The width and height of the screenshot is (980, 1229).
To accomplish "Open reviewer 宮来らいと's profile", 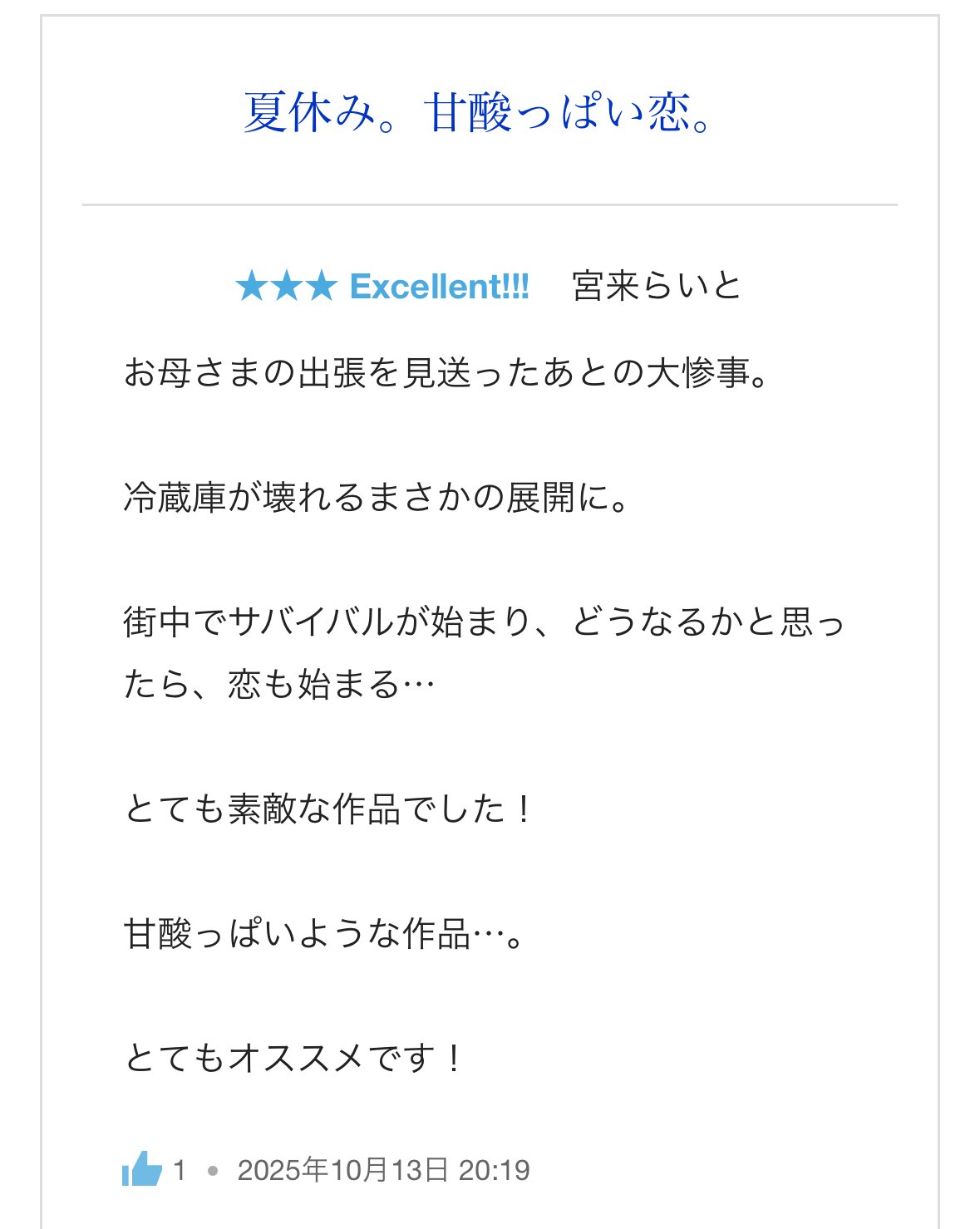I will [x=657, y=287].
